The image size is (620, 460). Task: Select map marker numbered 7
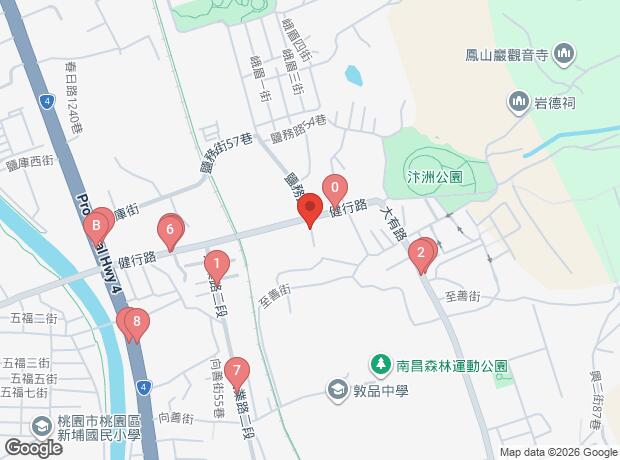(236, 371)
